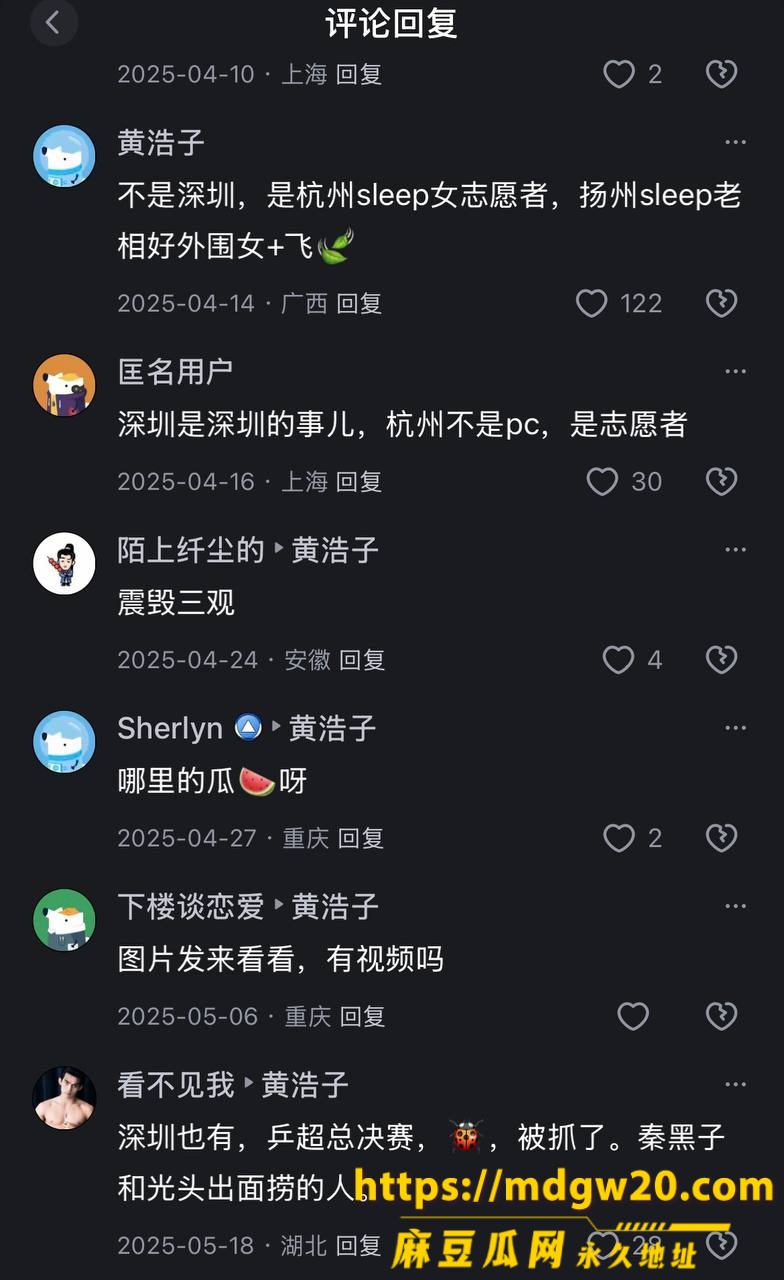Dislike 陌上纤尘的's comment 震毁三观
The height and width of the screenshot is (1280, 784).
[721, 659]
